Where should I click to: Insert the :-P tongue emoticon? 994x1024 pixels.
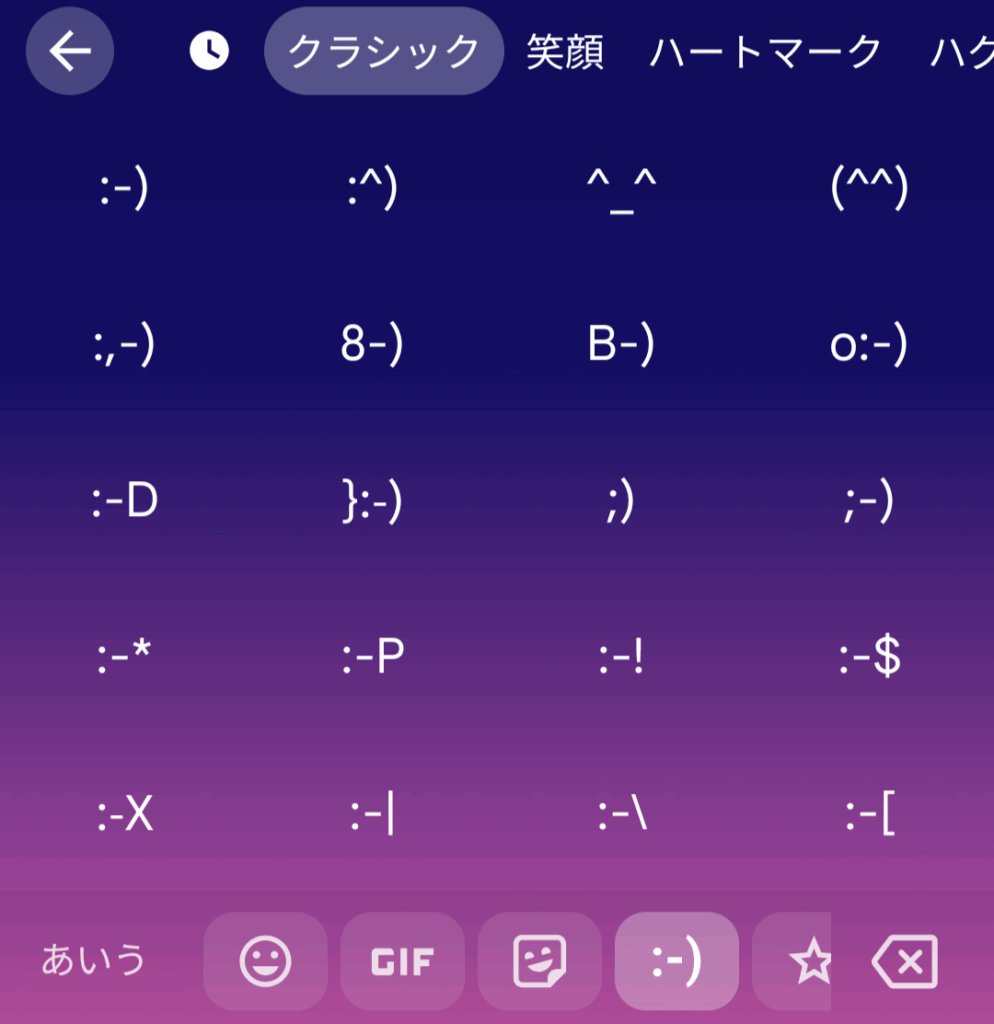(371, 659)
